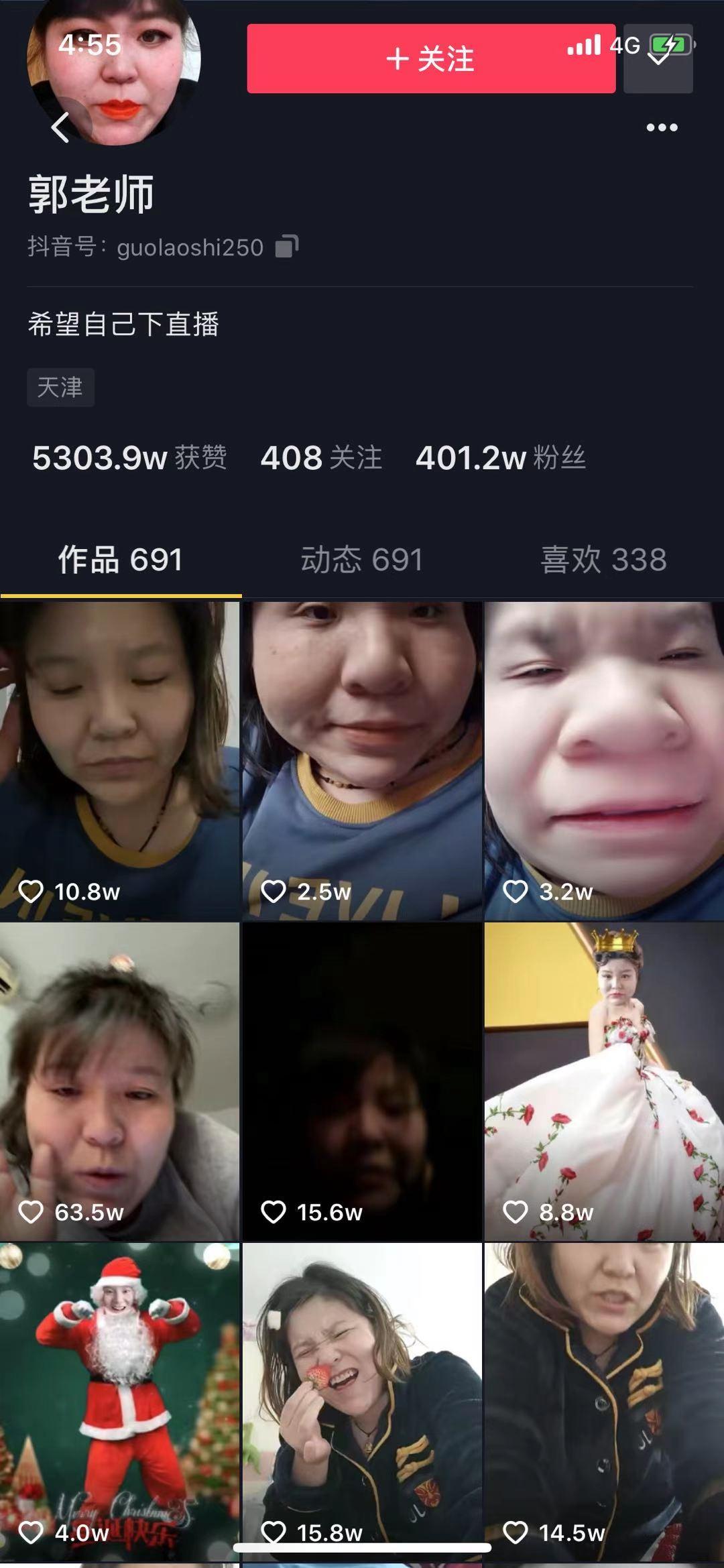Switch to the 动态 691 tab
The image size is (724, 1568).
pyautogui.click(x=362, y=560)
